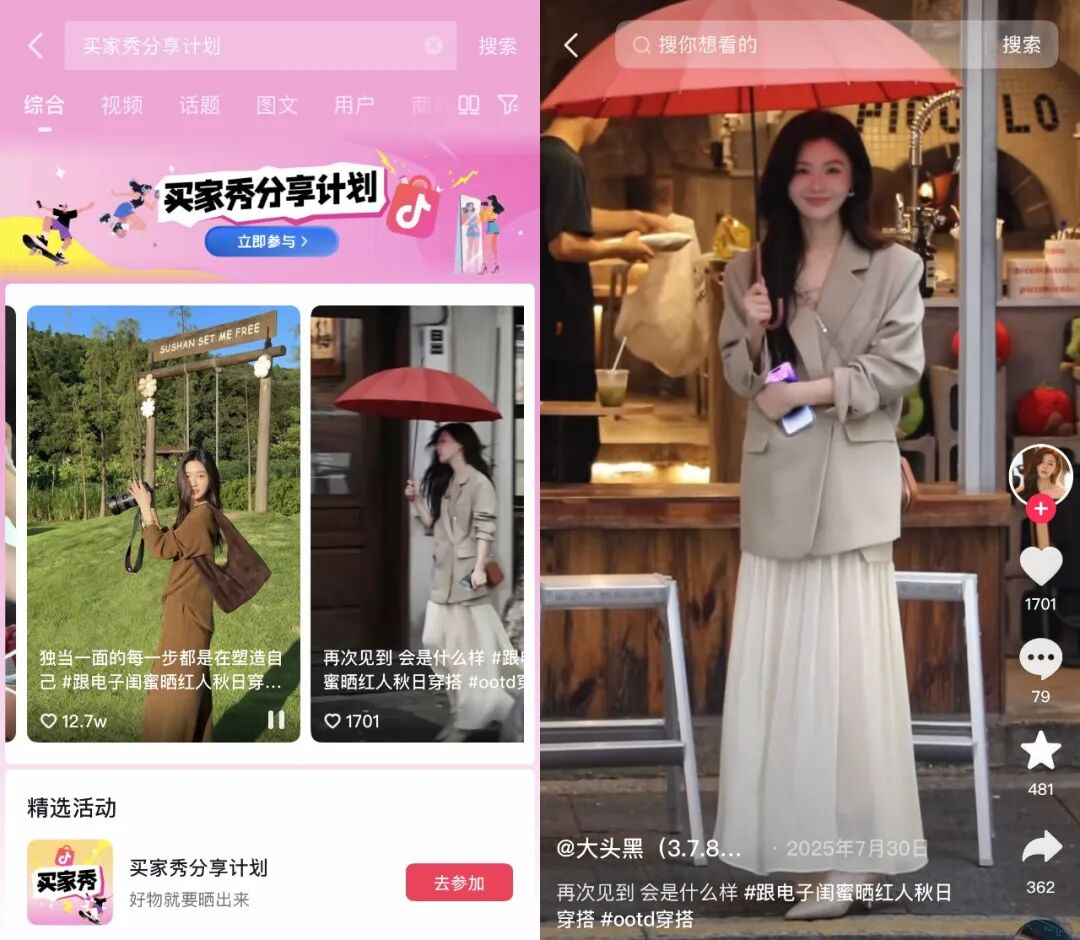This screenshot has height=940, width=1080.
Task: Switch to the 图文 tab
Action: [277, 105]
